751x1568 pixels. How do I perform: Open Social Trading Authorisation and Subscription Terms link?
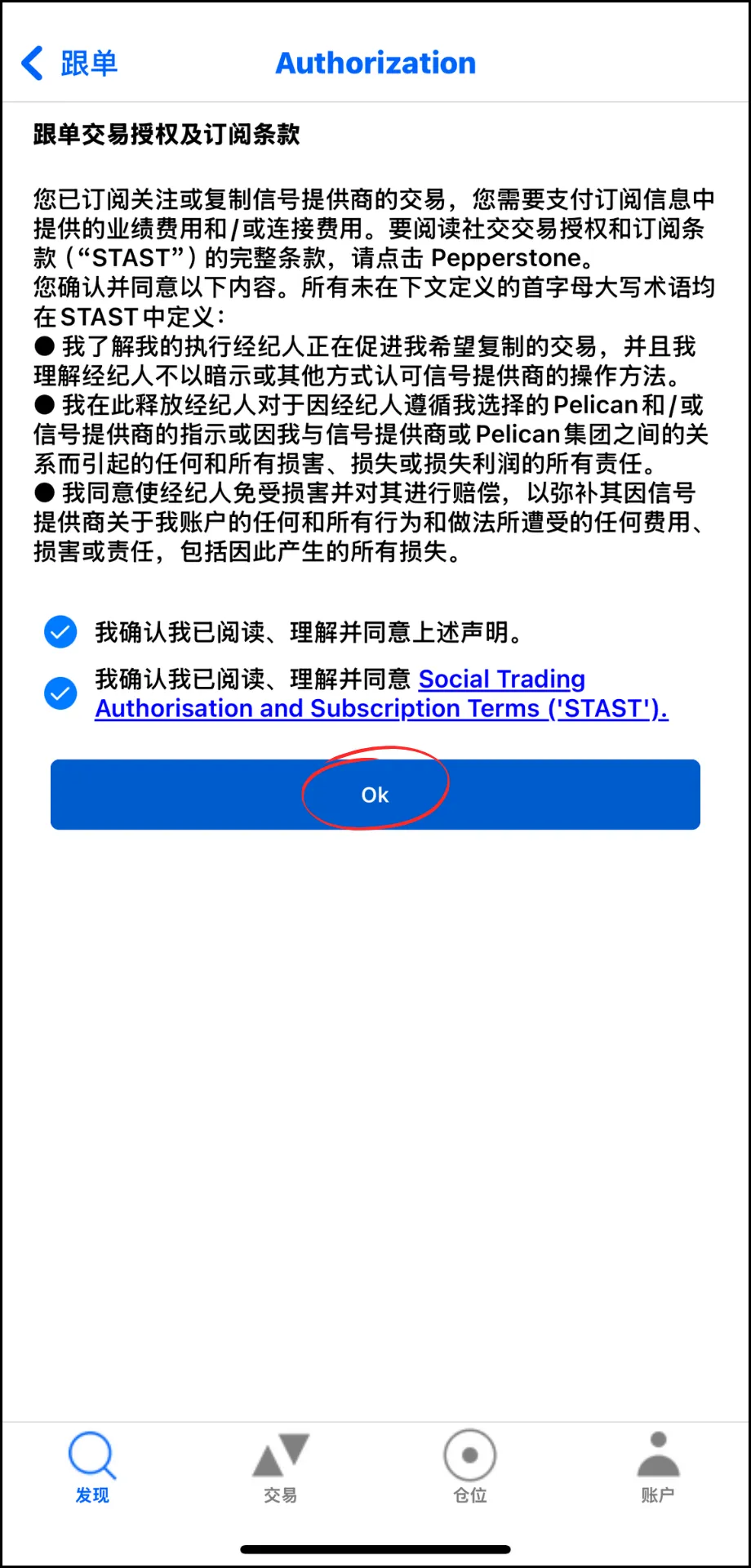(x=381, y=693)
